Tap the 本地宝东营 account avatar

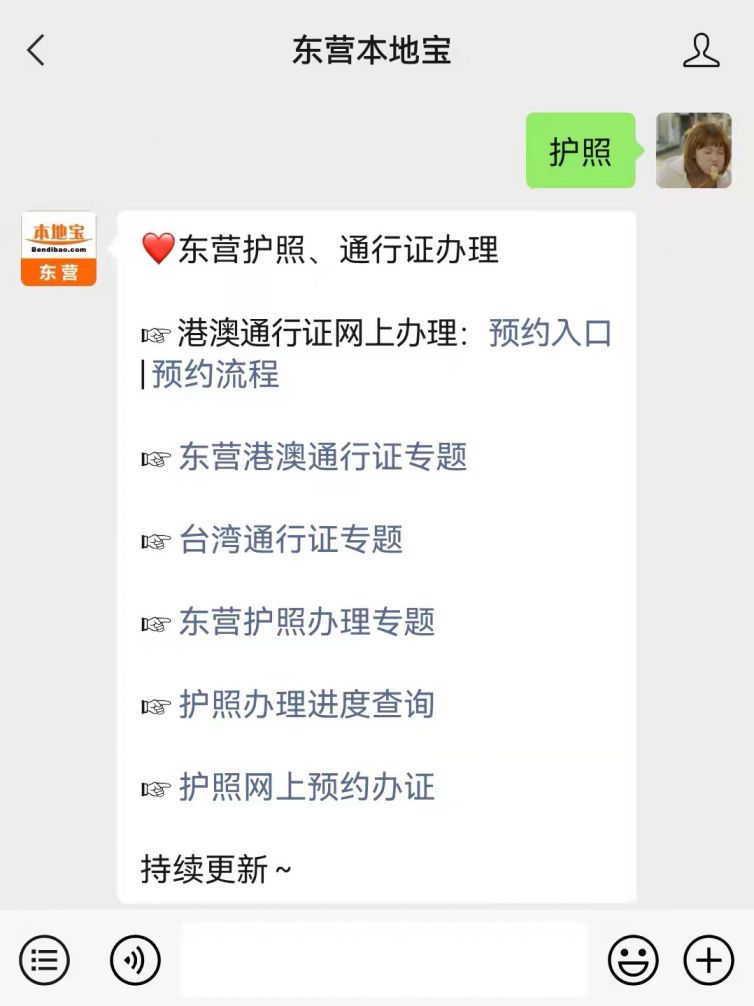tap(59, 249)
